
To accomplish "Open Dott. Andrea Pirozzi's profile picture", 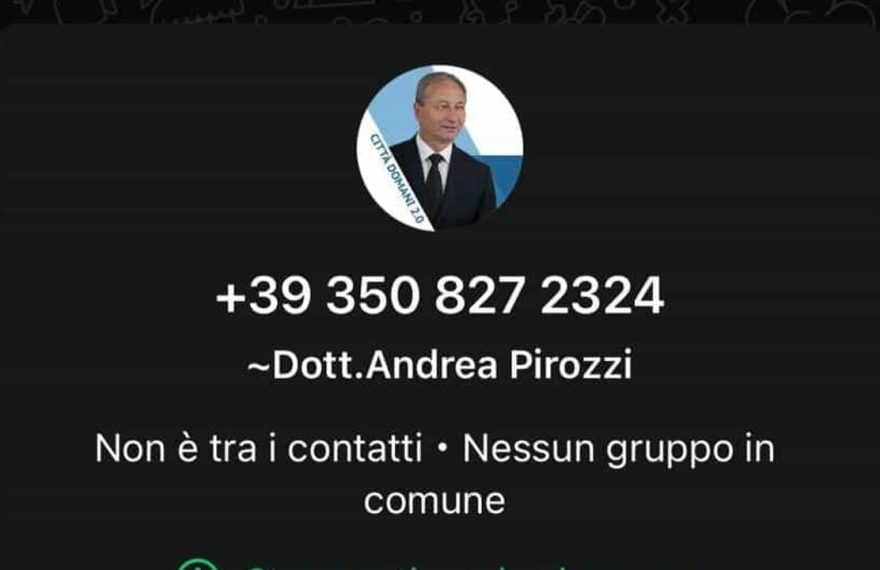I will 440,149.
